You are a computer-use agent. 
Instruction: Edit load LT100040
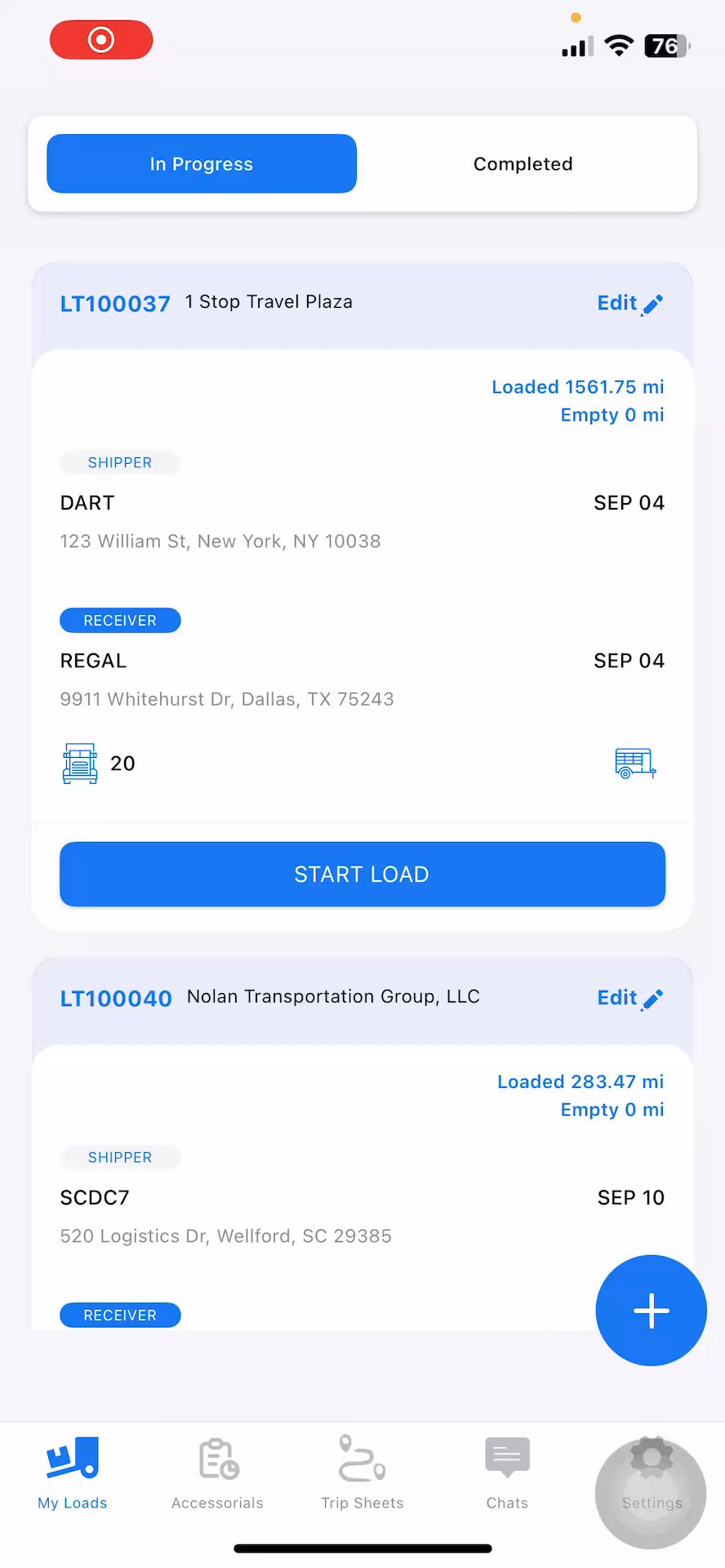click(629, 998)
